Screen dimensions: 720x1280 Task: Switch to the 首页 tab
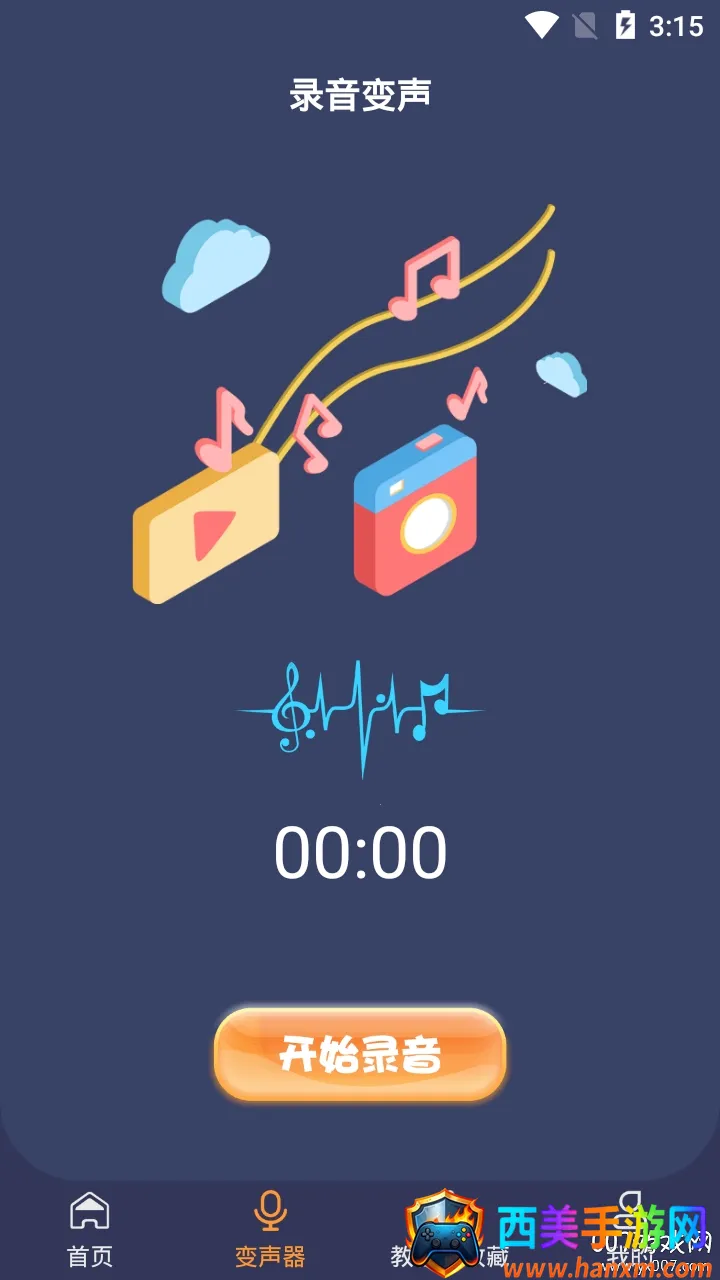click(x=88, y=1230)
